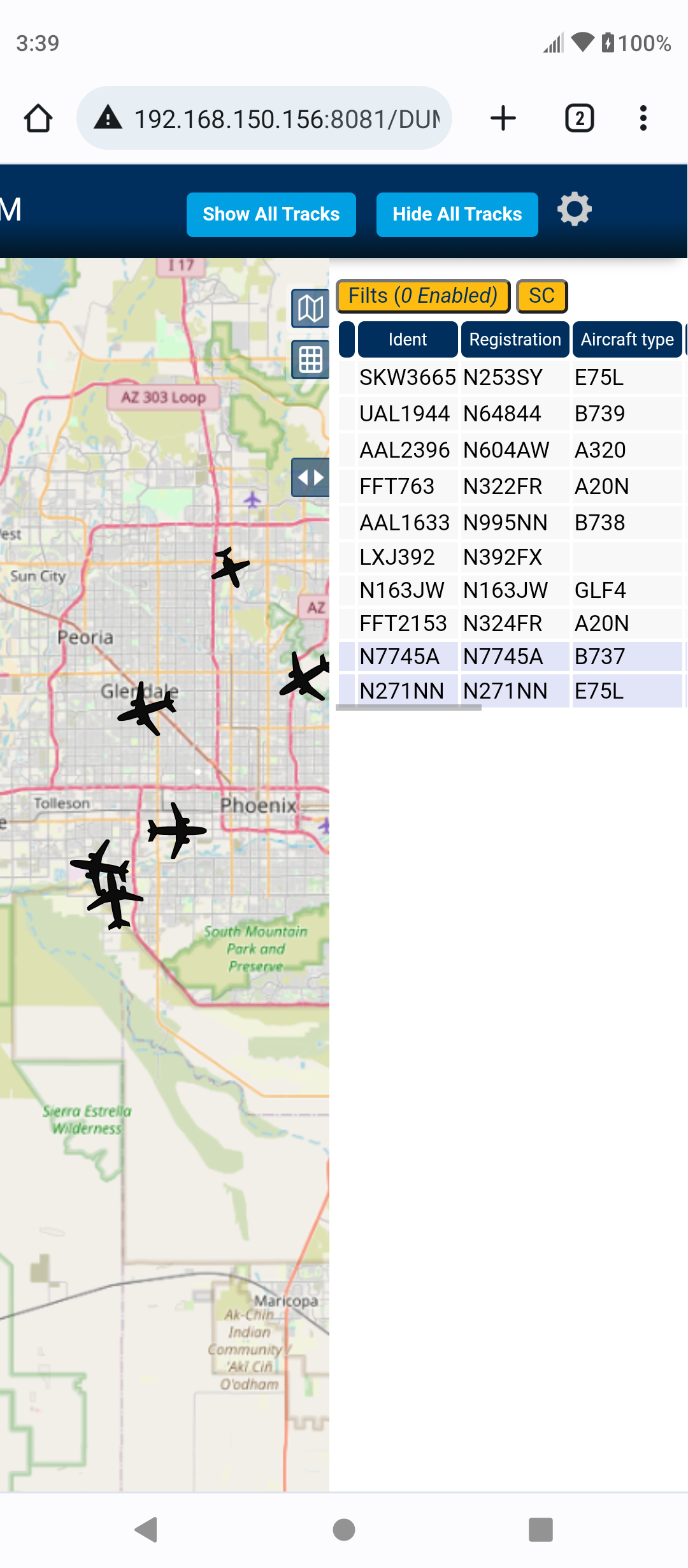The image size is (688, 1568).
Task: Open the Filts (0 Enabled) panel
Action: pyautogui.click(x=423, y=296)
